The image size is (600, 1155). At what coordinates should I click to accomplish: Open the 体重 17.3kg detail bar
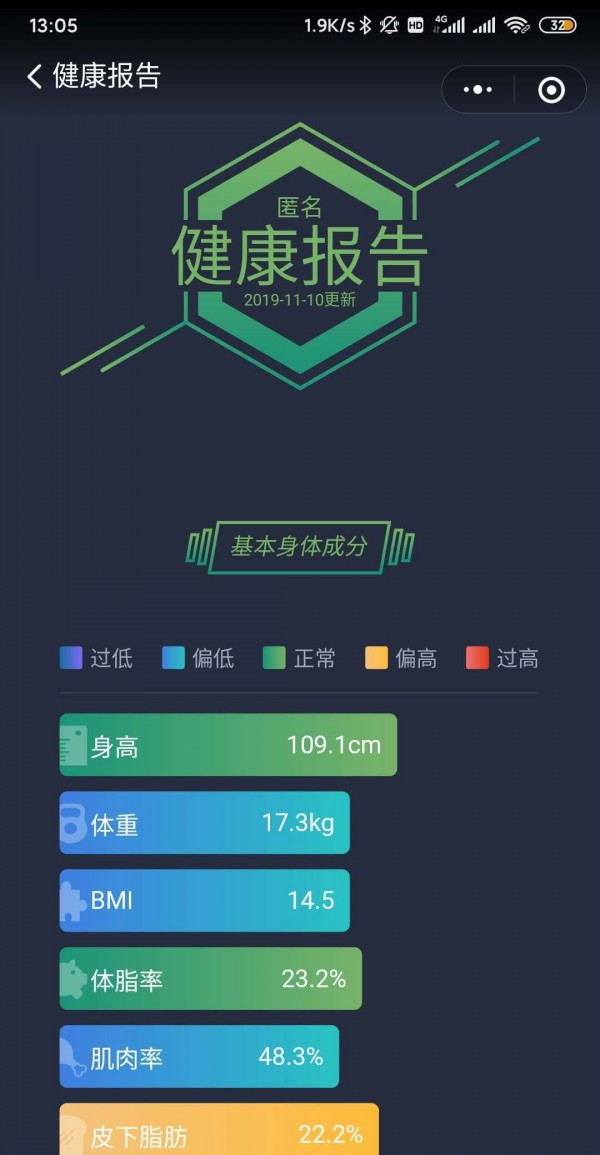(204, 823)
